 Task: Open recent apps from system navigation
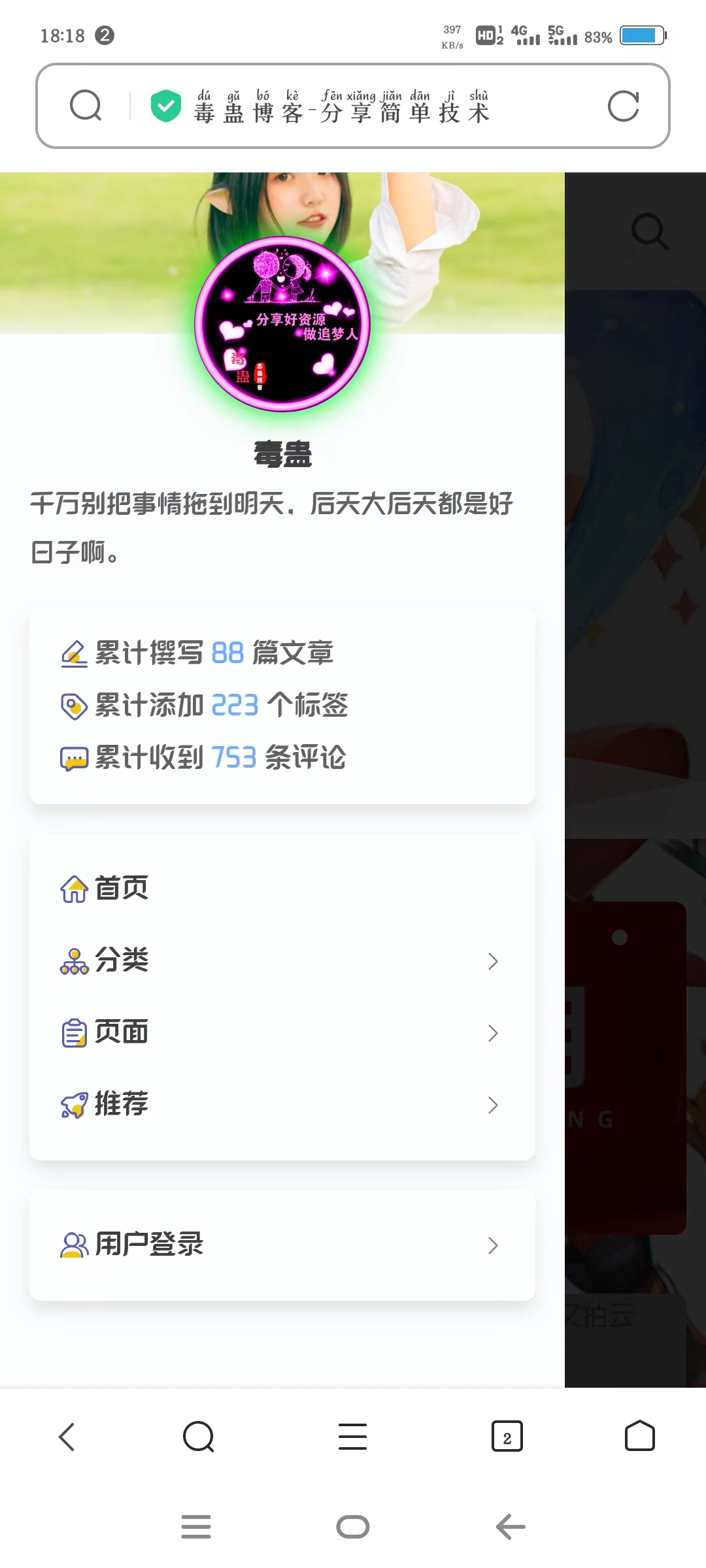pyautogui.click(x=195, y=1527)
